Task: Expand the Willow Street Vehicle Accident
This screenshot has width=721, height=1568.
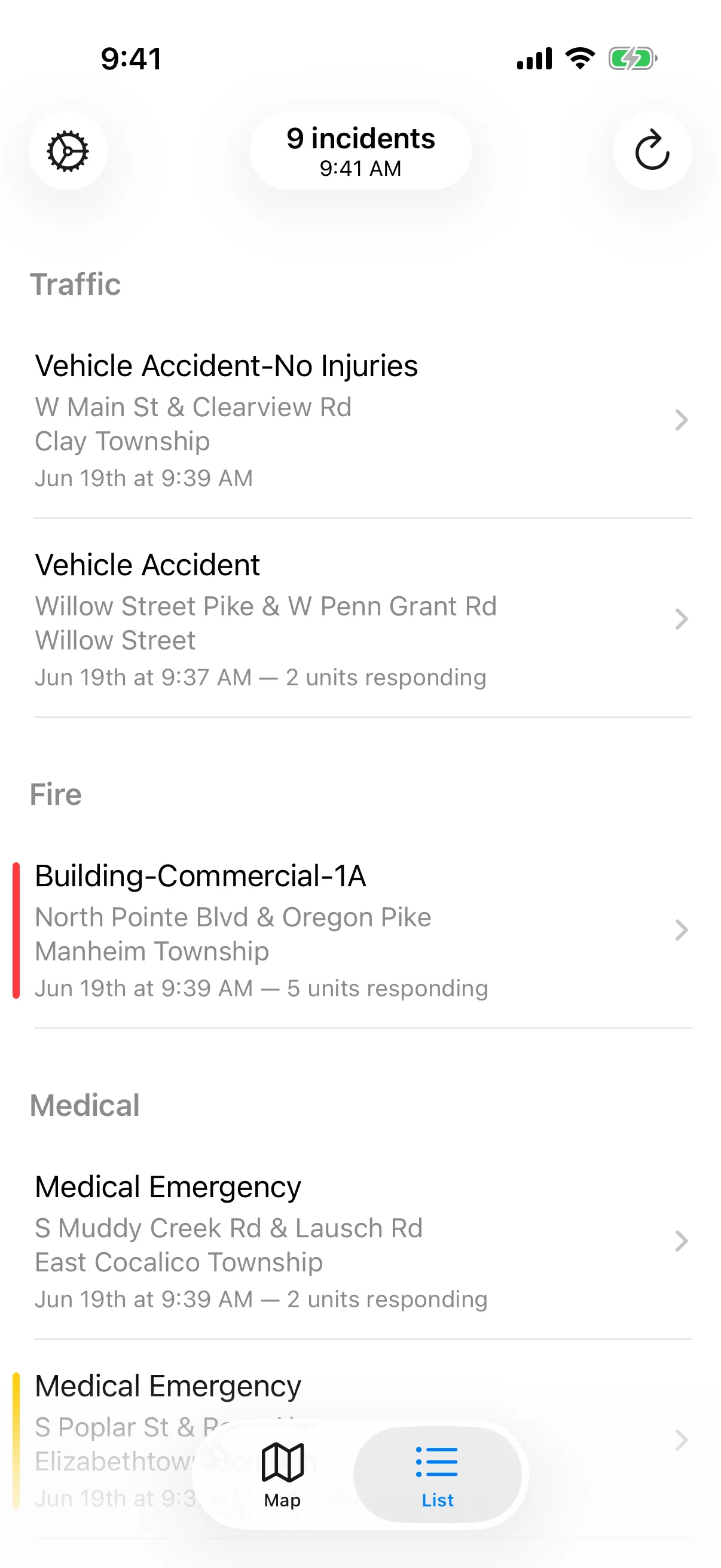Action: [x=360, y=618]
